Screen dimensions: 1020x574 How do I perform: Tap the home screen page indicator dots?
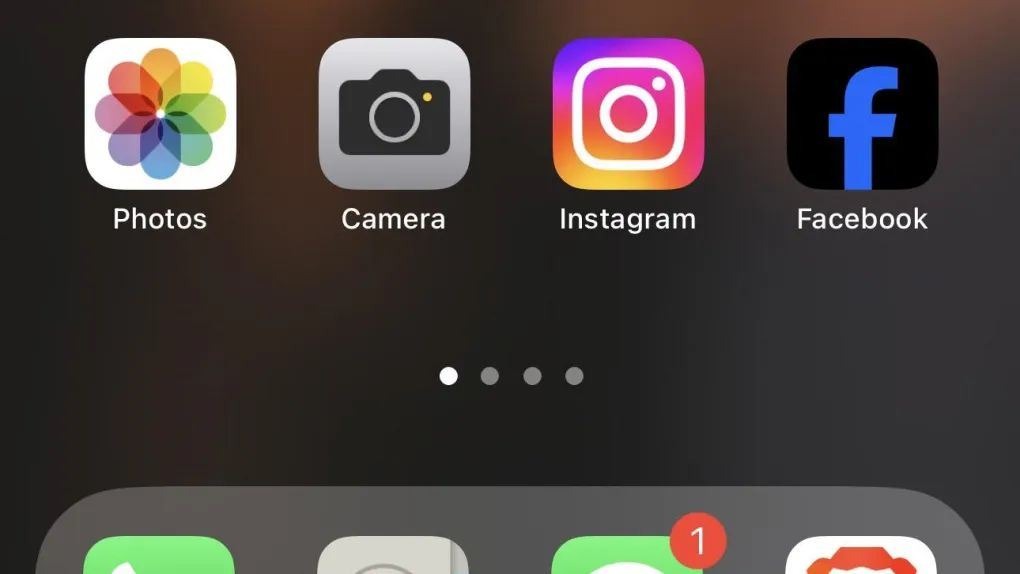click(511, 376)
